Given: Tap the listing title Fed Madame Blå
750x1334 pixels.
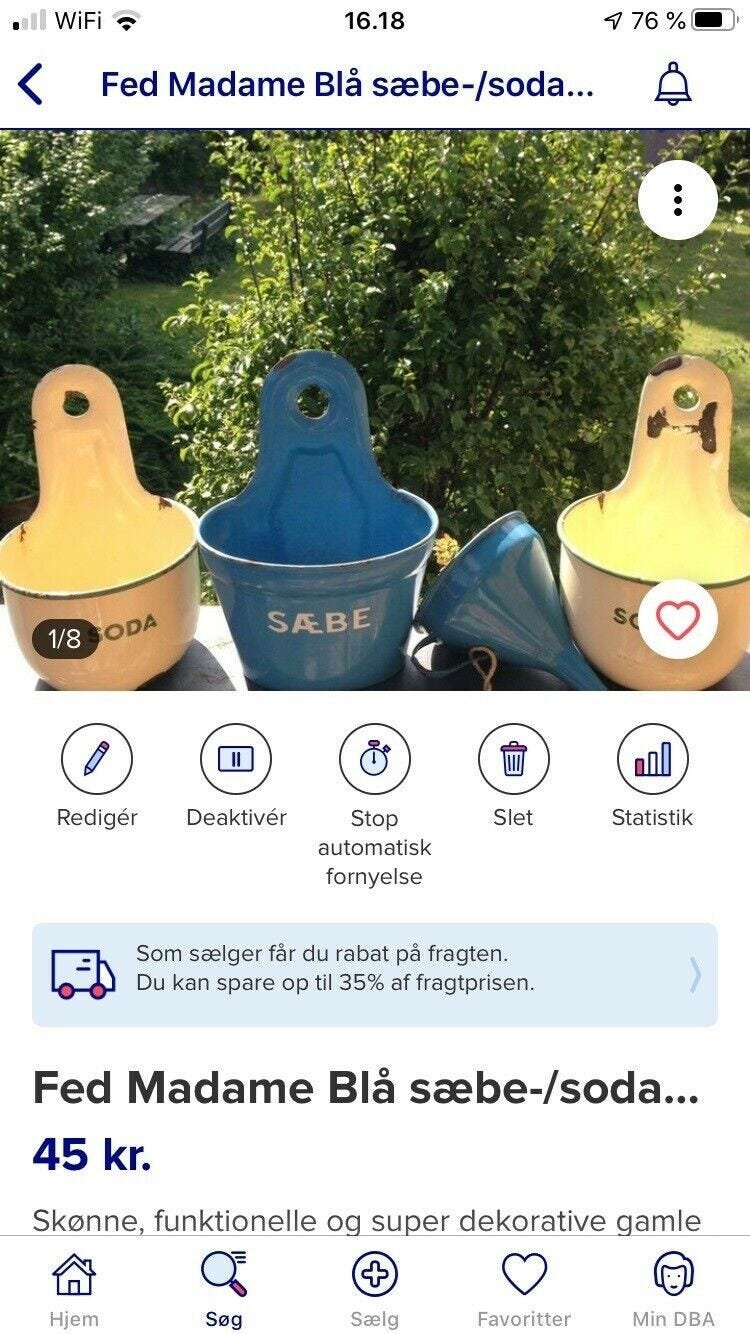Looking at the screenshot, I should [x=365, y=1090].
